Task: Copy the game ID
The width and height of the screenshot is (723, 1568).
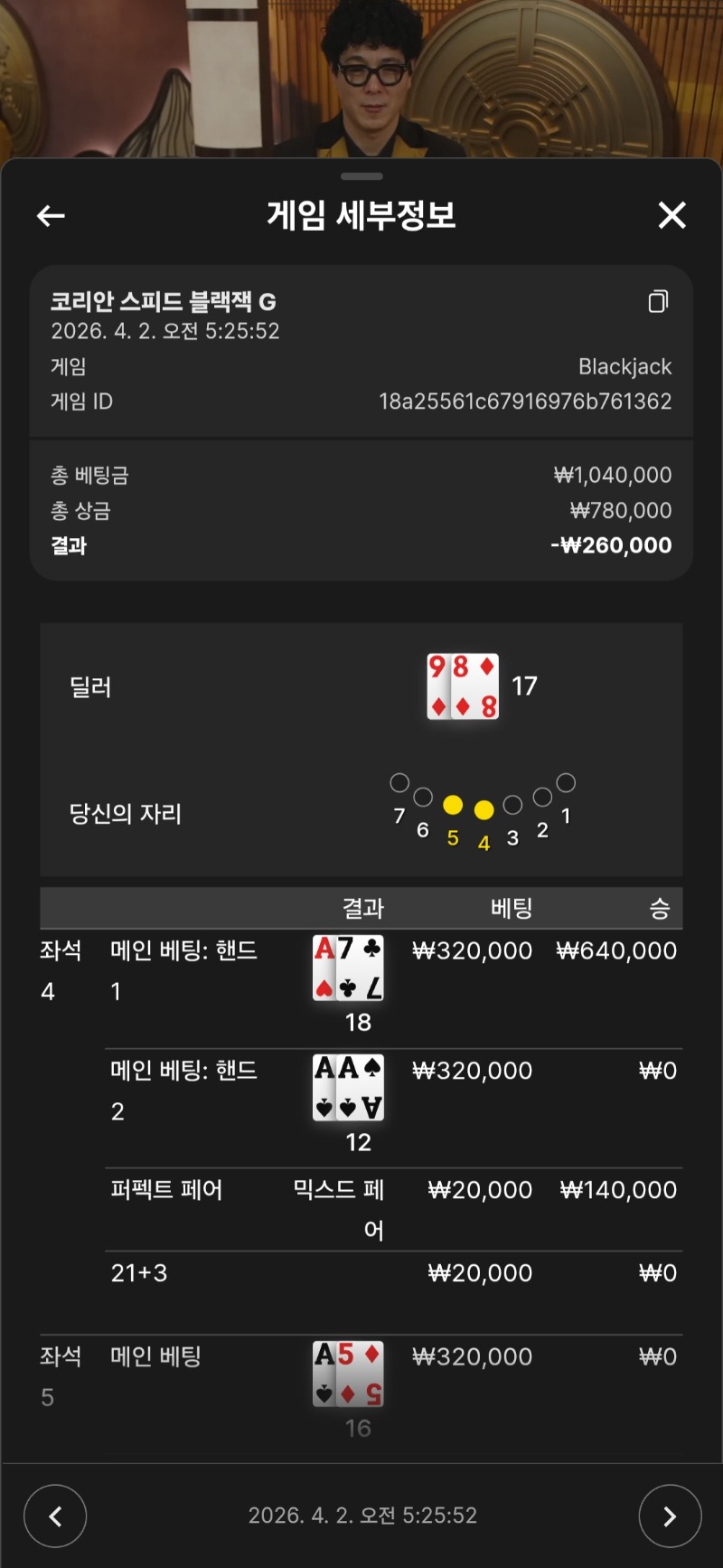Action: click(658, 301)
